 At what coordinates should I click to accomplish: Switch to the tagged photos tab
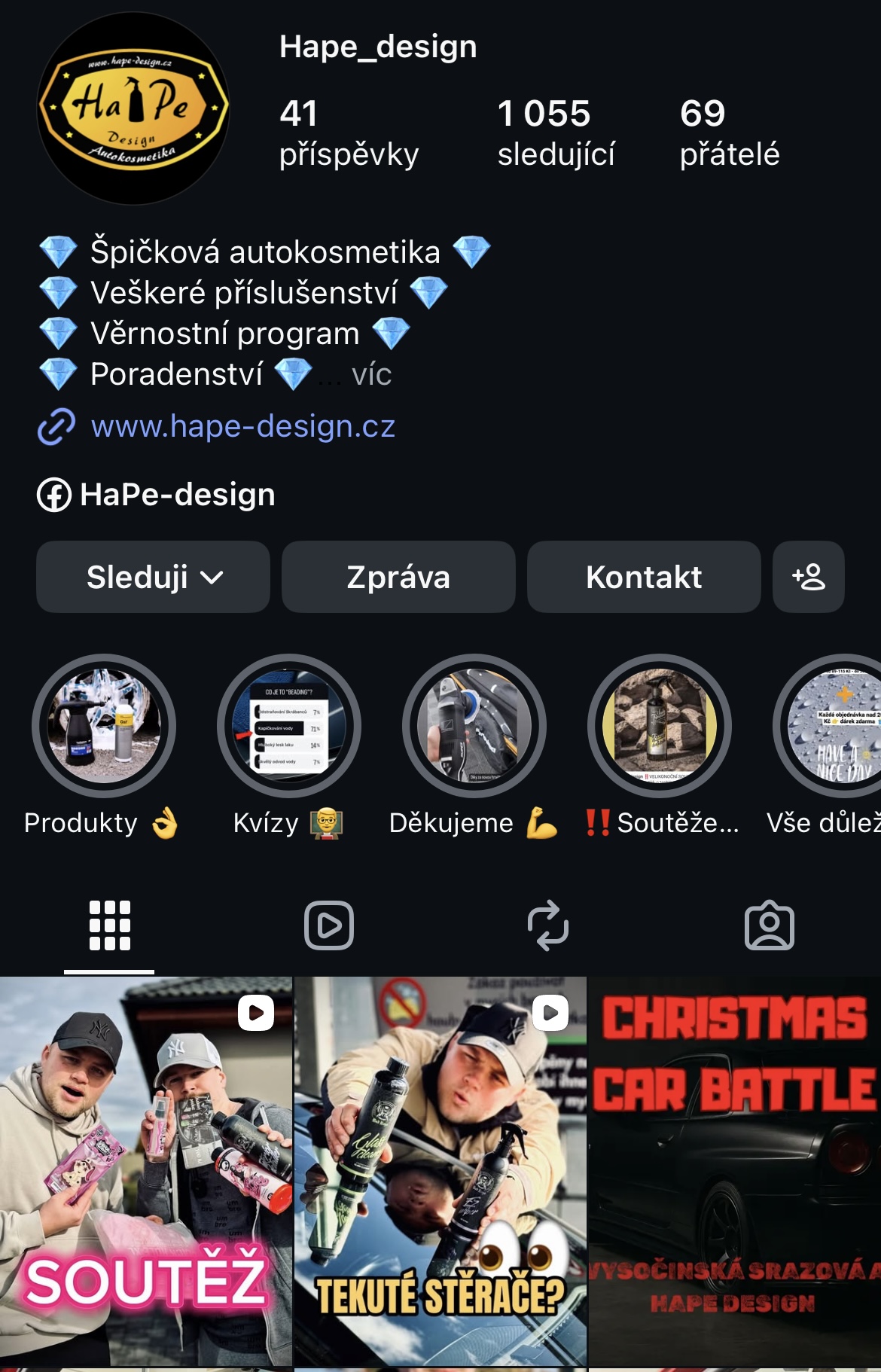tap(769, 925)
